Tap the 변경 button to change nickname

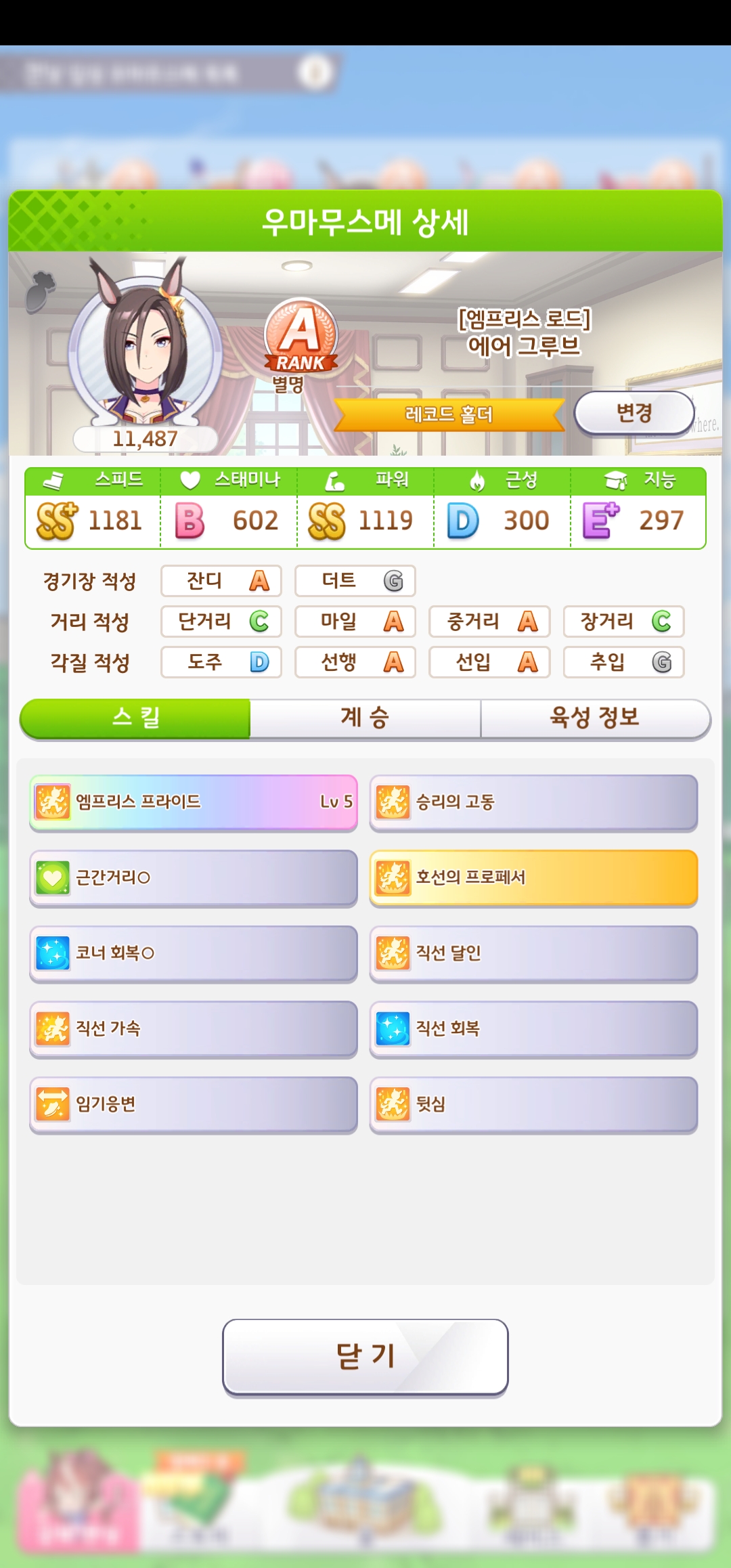tap(634, 412)
